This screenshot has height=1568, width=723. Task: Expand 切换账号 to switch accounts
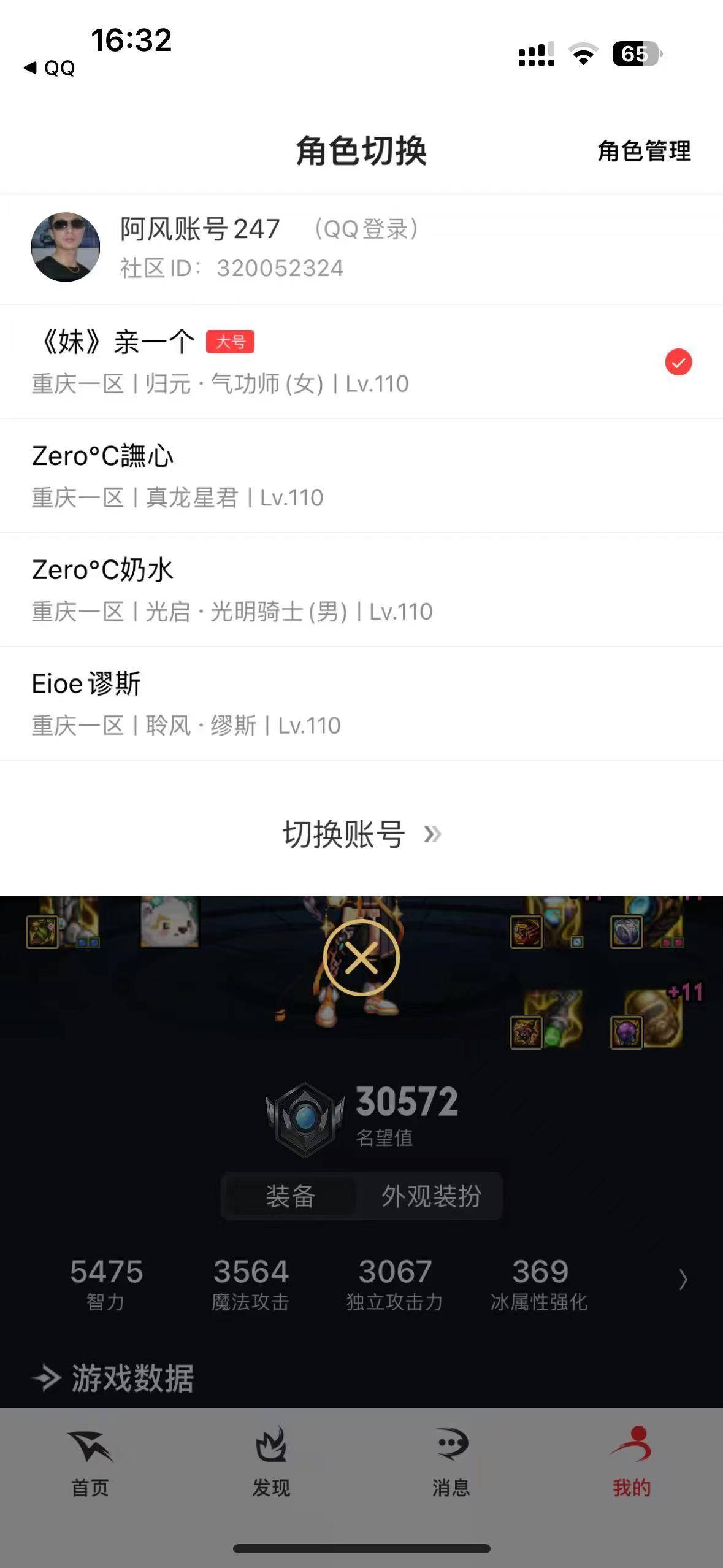362,835
